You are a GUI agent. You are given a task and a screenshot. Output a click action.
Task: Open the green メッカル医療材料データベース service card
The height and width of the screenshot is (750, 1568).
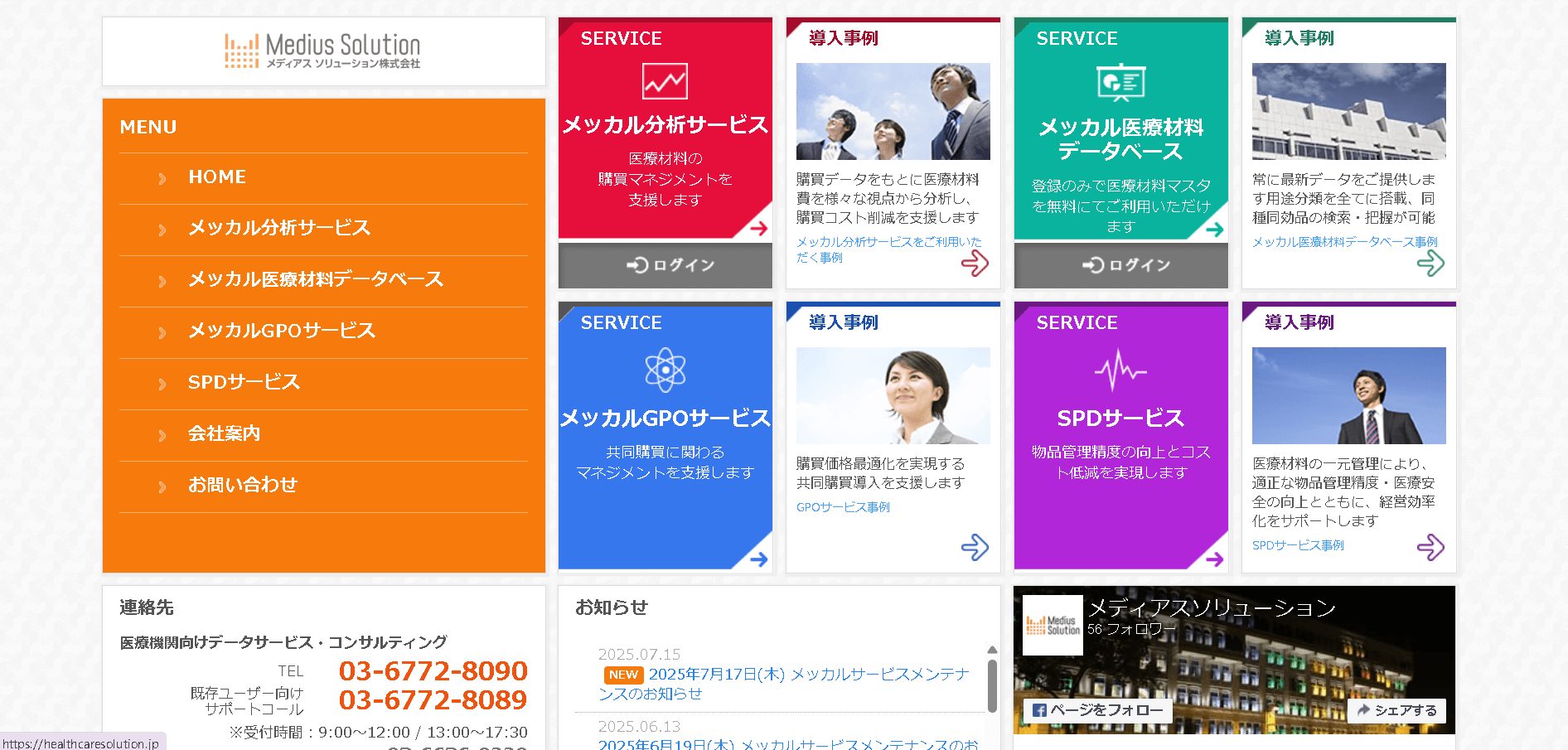coord(1120,133)
